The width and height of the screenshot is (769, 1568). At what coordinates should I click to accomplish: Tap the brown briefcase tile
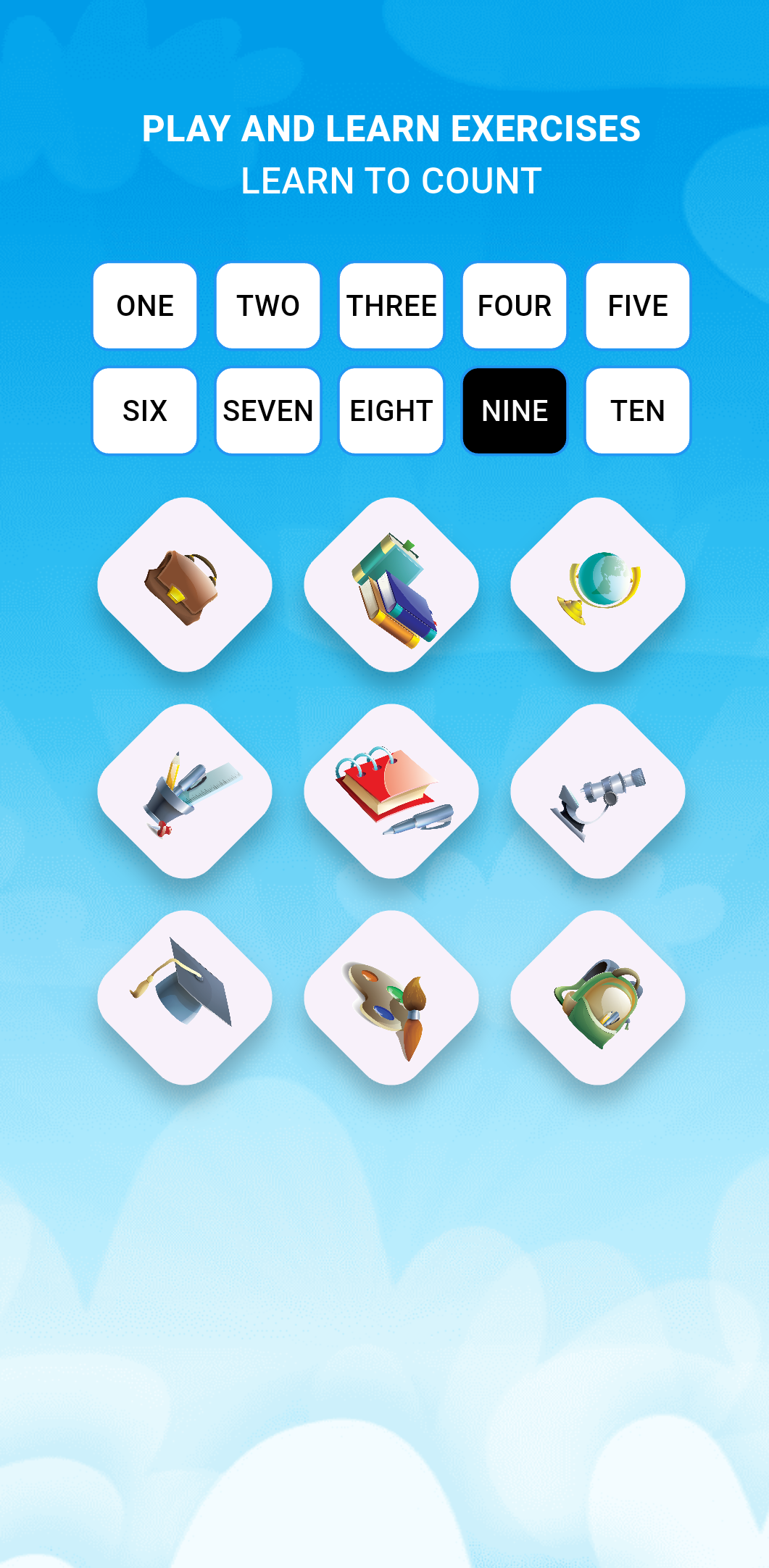click(x=185, y=585)
